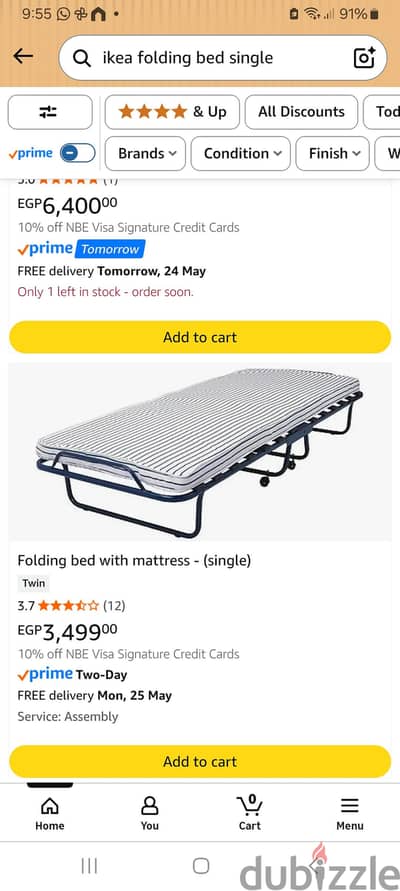
Task: Open the folding bed product image
Action: (x=200, y=452)
